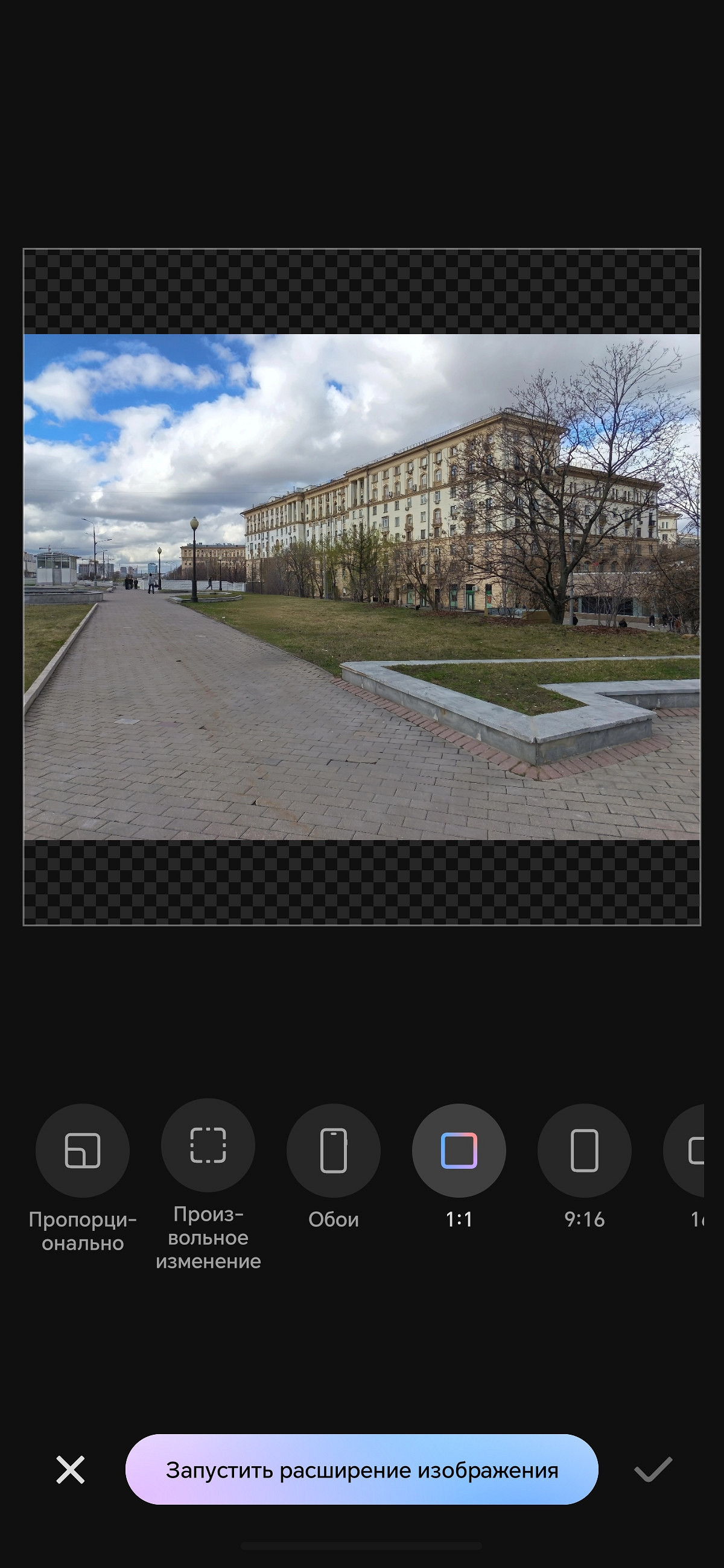Image resolution: width=724 pixels, height=1568 pixels.
Task: Select the Пропорционально expansion mode
Action: (82, 1150)
